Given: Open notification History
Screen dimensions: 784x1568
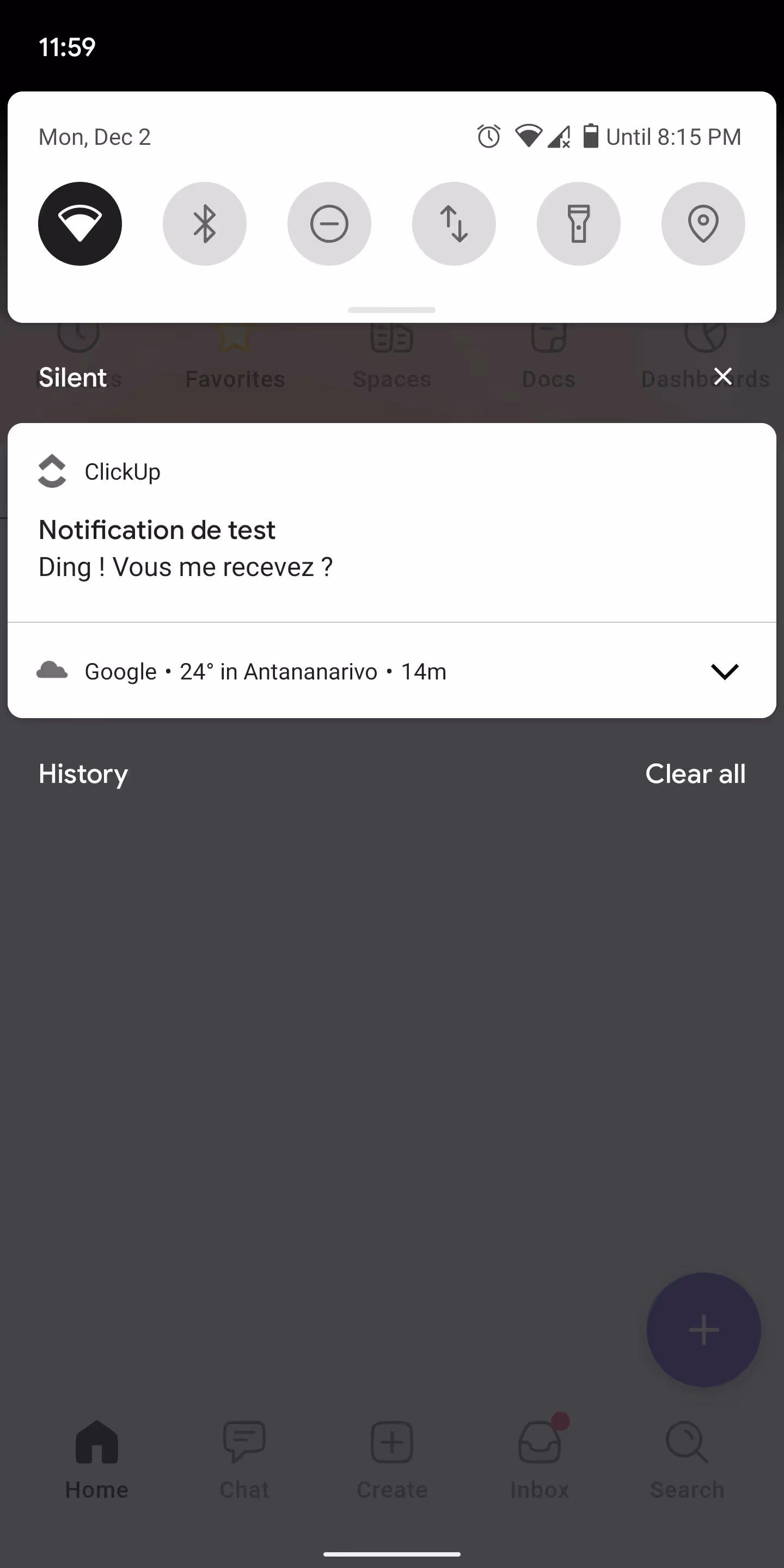Looking at the screenshot, I should point(83,774).
